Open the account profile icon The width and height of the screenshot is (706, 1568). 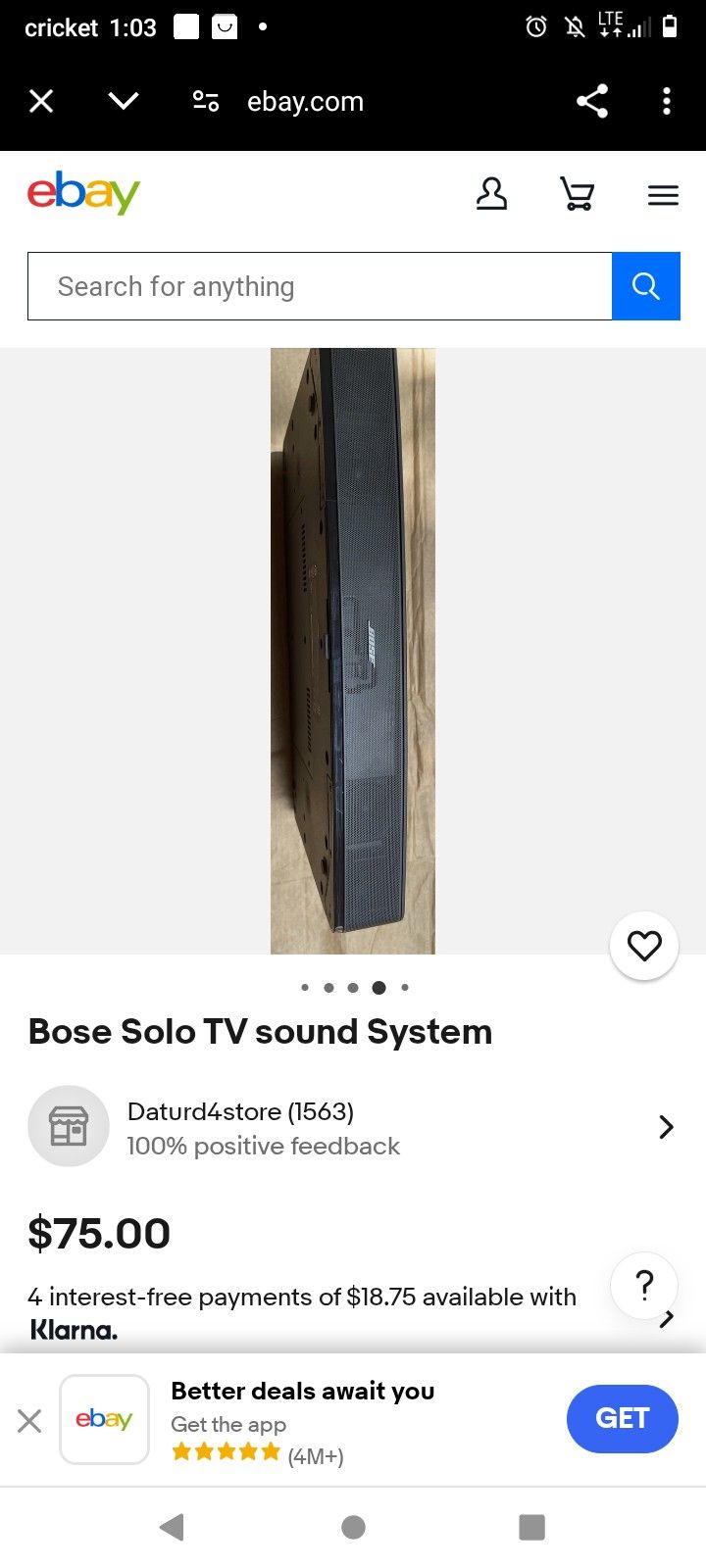(x=491, y=194)
